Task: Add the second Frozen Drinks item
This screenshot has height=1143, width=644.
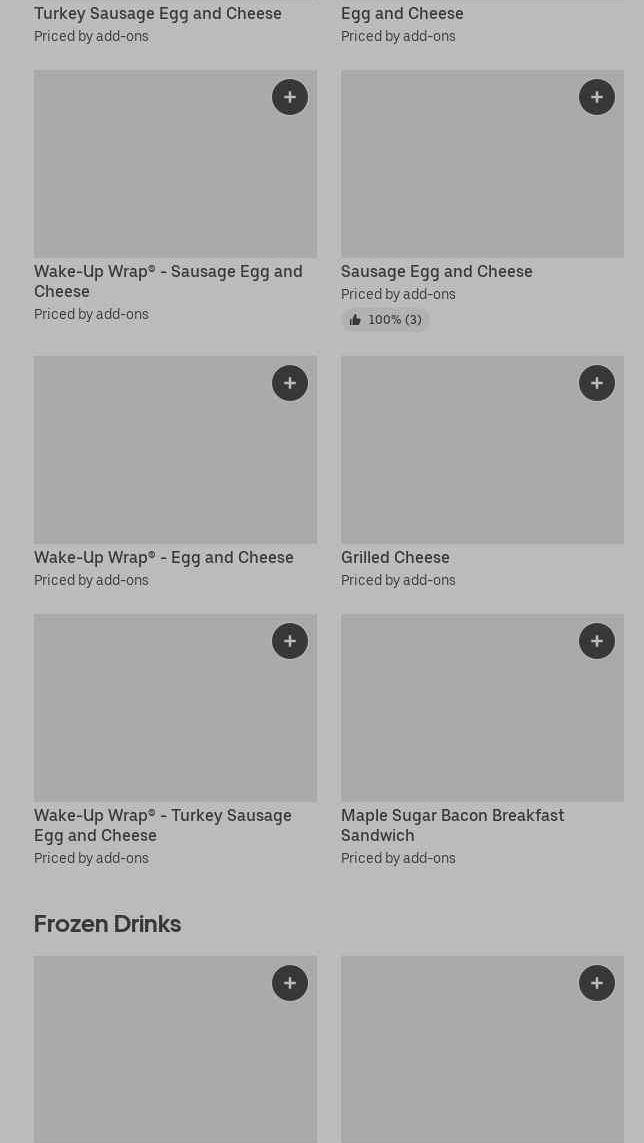Action: click(597, 983)
